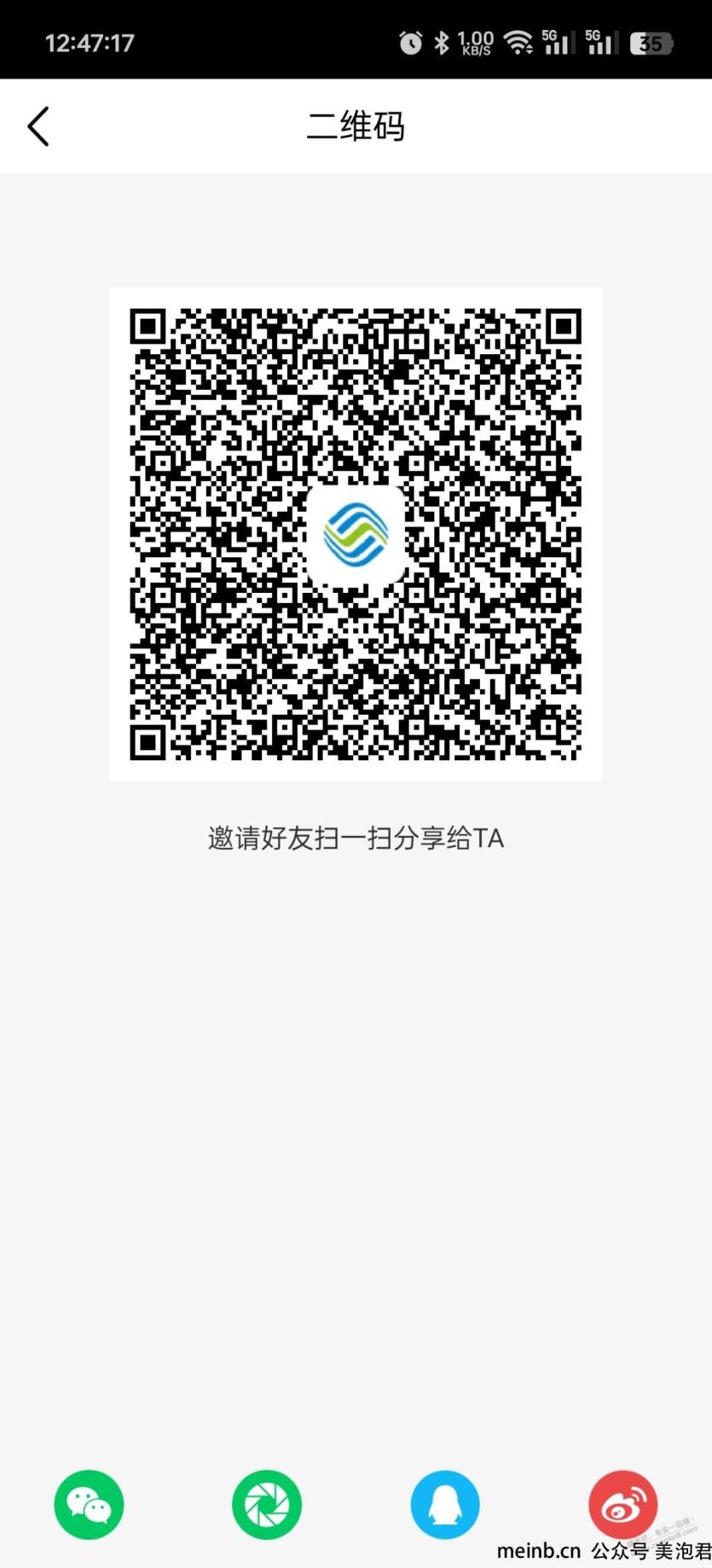712x1568 pixels.
Task: Share the QR code to WeChat
Action: click(89, 1505)
